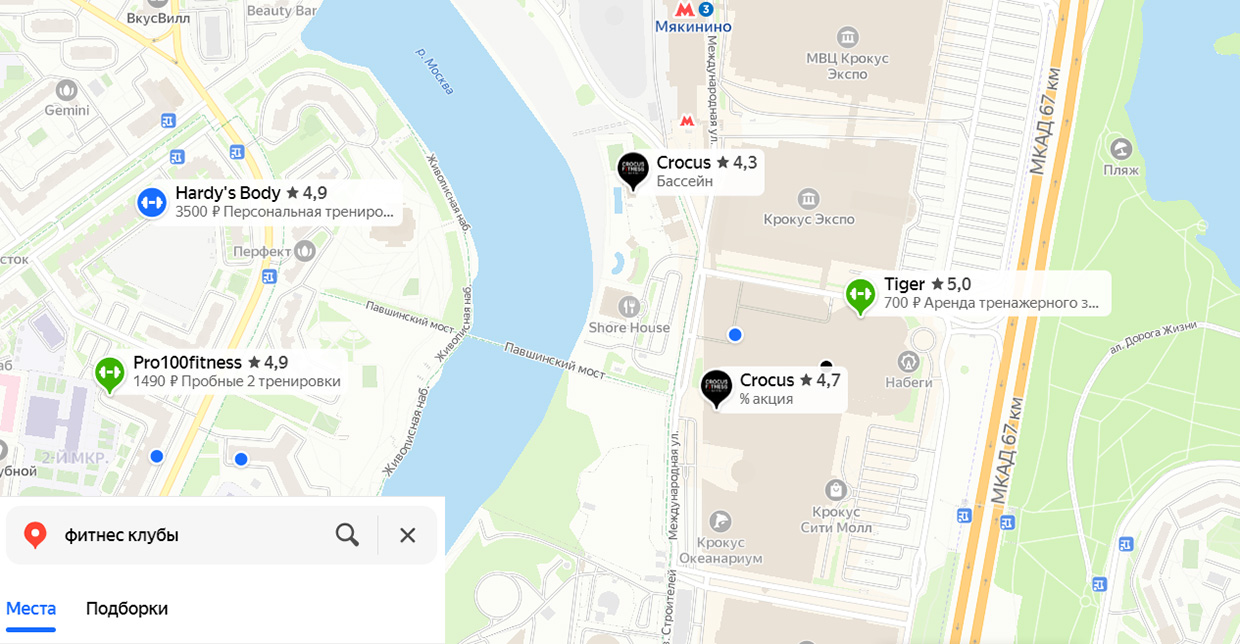Open the Gemini place marker

coord(67,89)
